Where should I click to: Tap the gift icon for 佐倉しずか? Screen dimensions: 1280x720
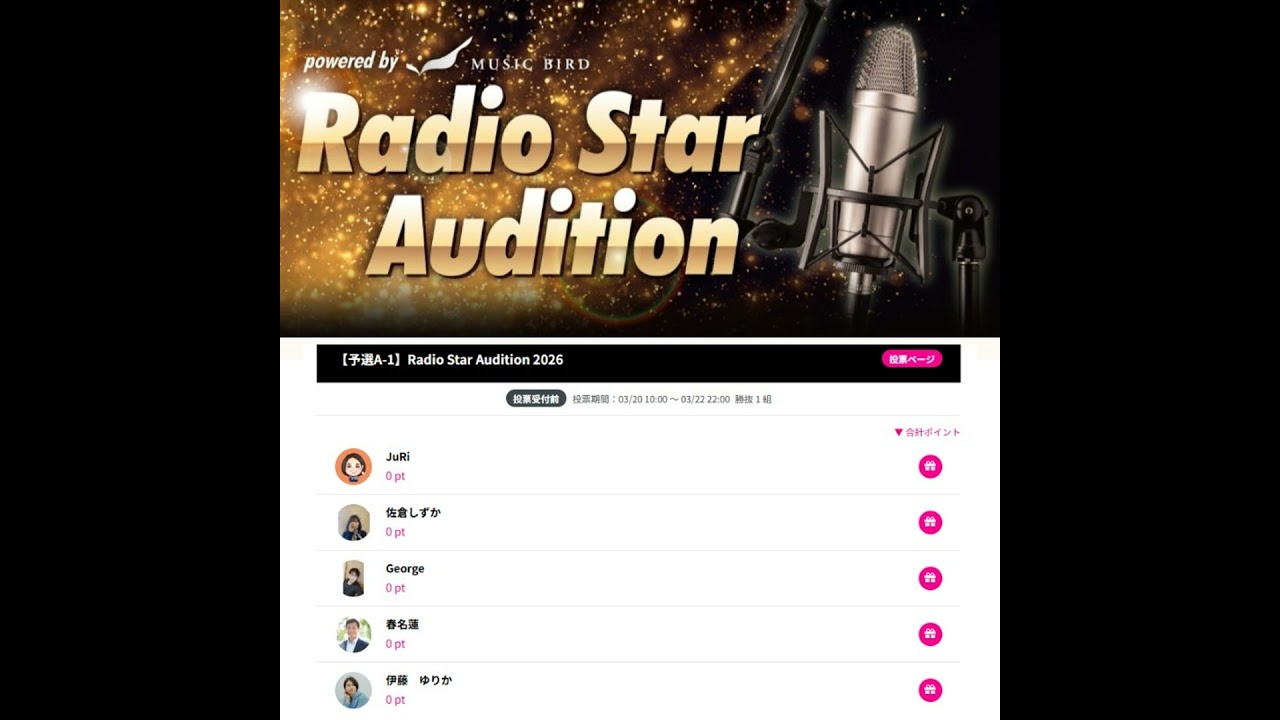(930, 523)
